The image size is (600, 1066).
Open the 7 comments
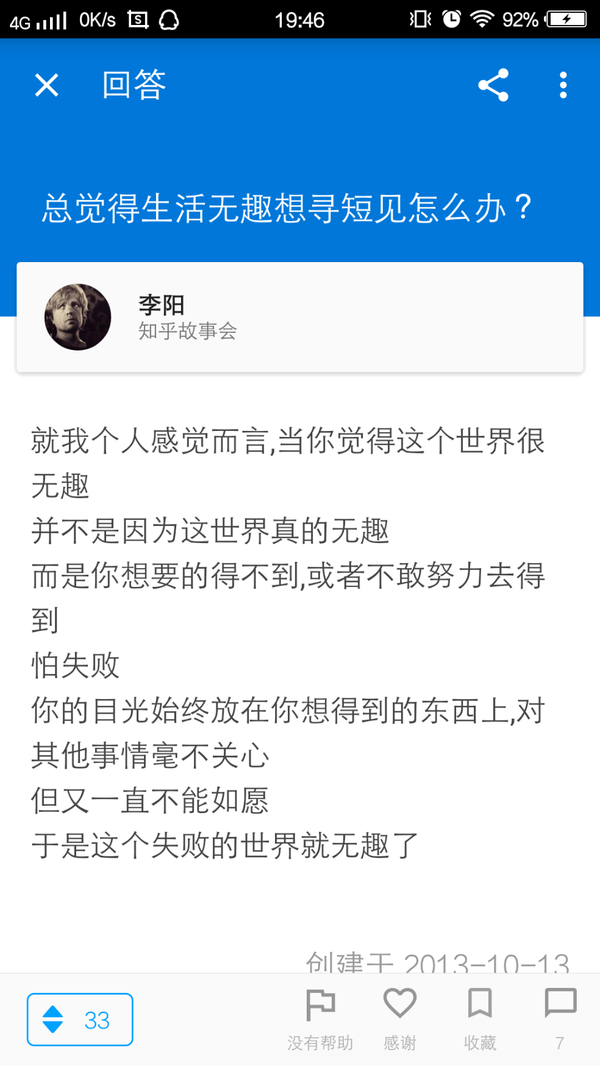560,1018
